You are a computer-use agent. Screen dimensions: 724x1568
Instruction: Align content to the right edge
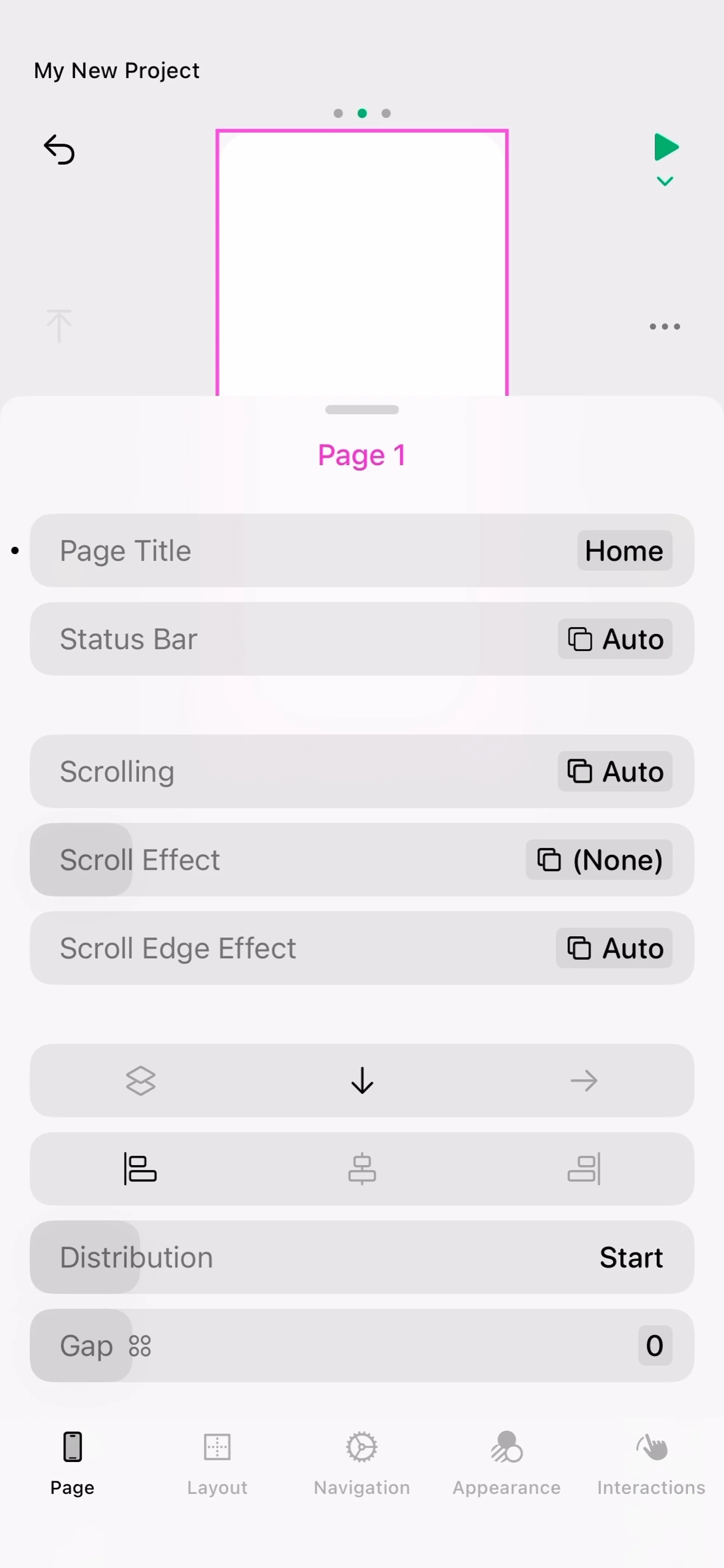click(583, 1169)
